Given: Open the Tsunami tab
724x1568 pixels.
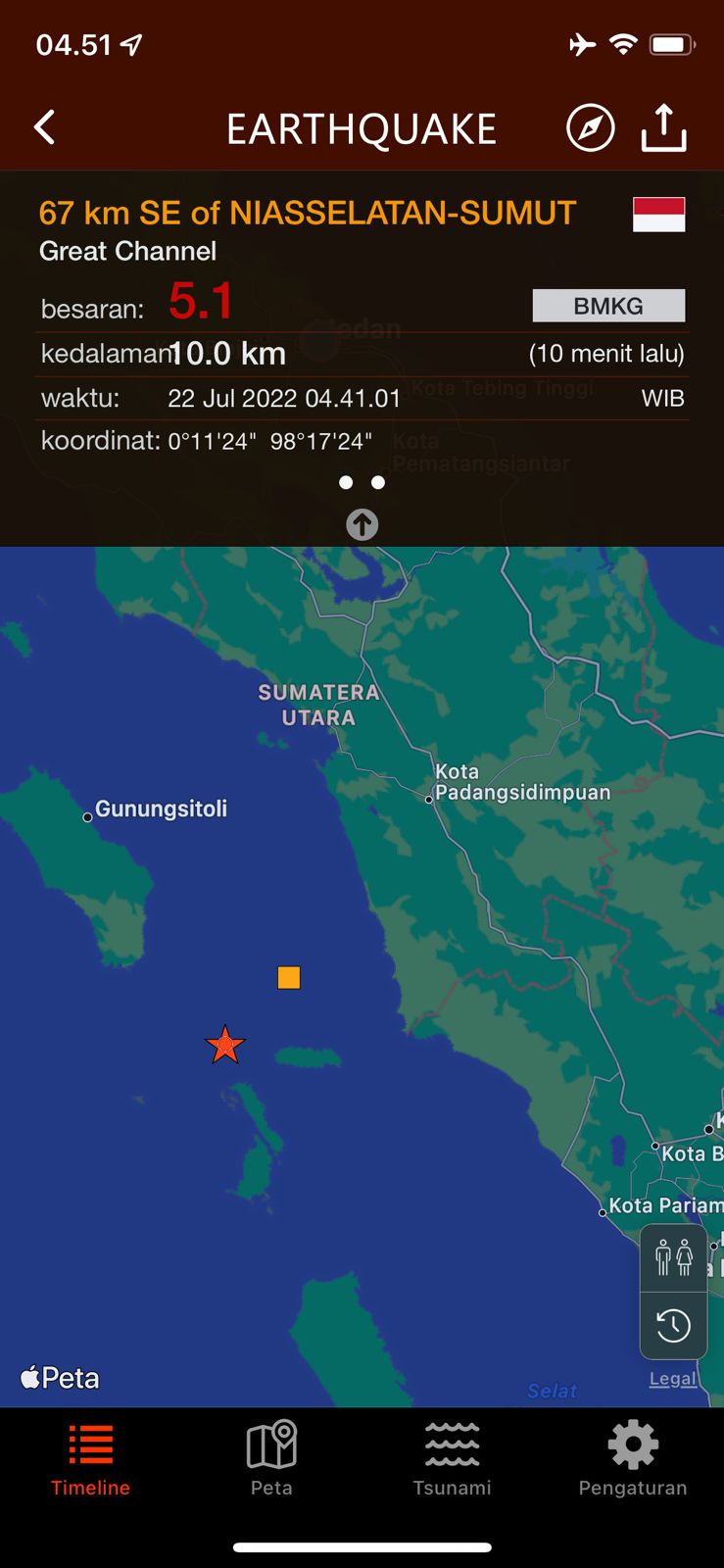Looking at the screenshot, I should pos(452,1459).
